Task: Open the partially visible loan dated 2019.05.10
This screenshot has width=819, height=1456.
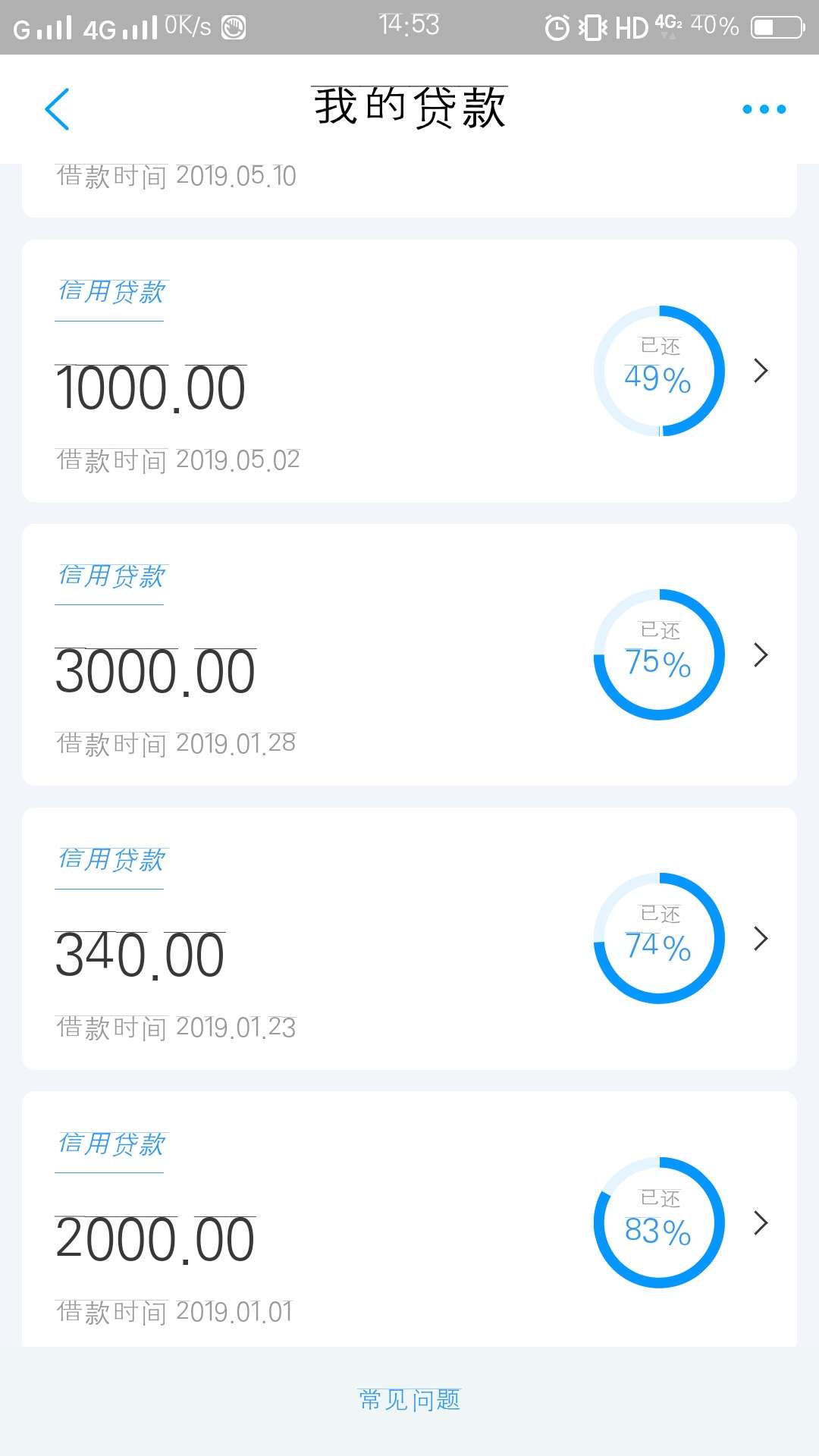Action: coord(409,190)
